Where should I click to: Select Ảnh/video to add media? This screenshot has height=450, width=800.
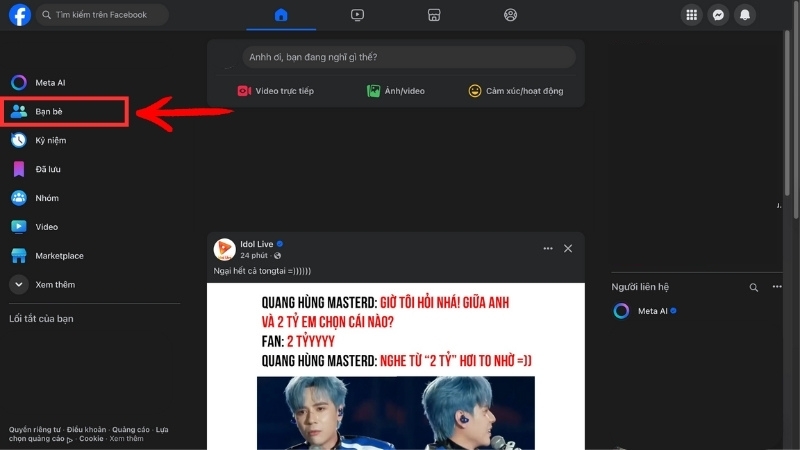point(396,91)
